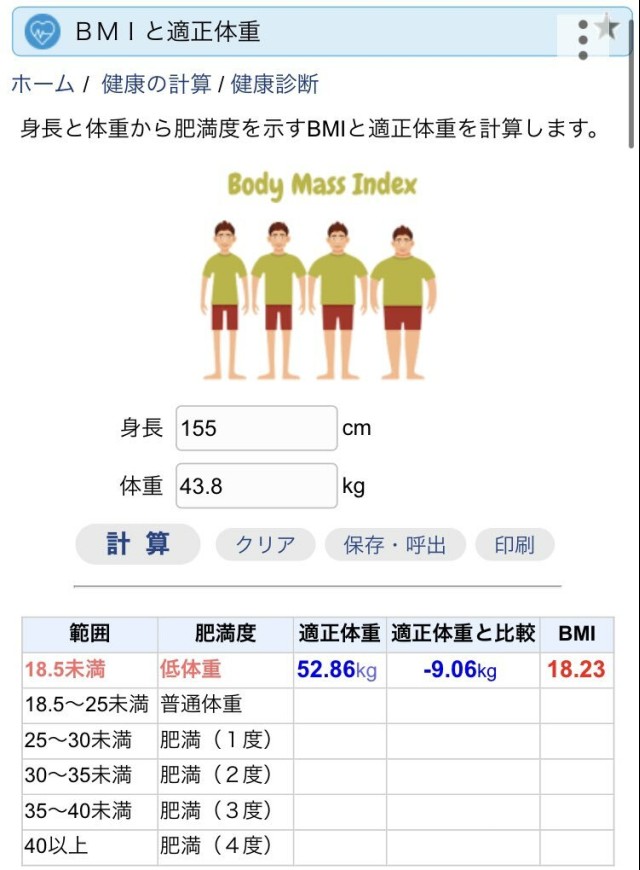
Task: Tap the 計算 calculate button
Action: click(x=138, y=544)
